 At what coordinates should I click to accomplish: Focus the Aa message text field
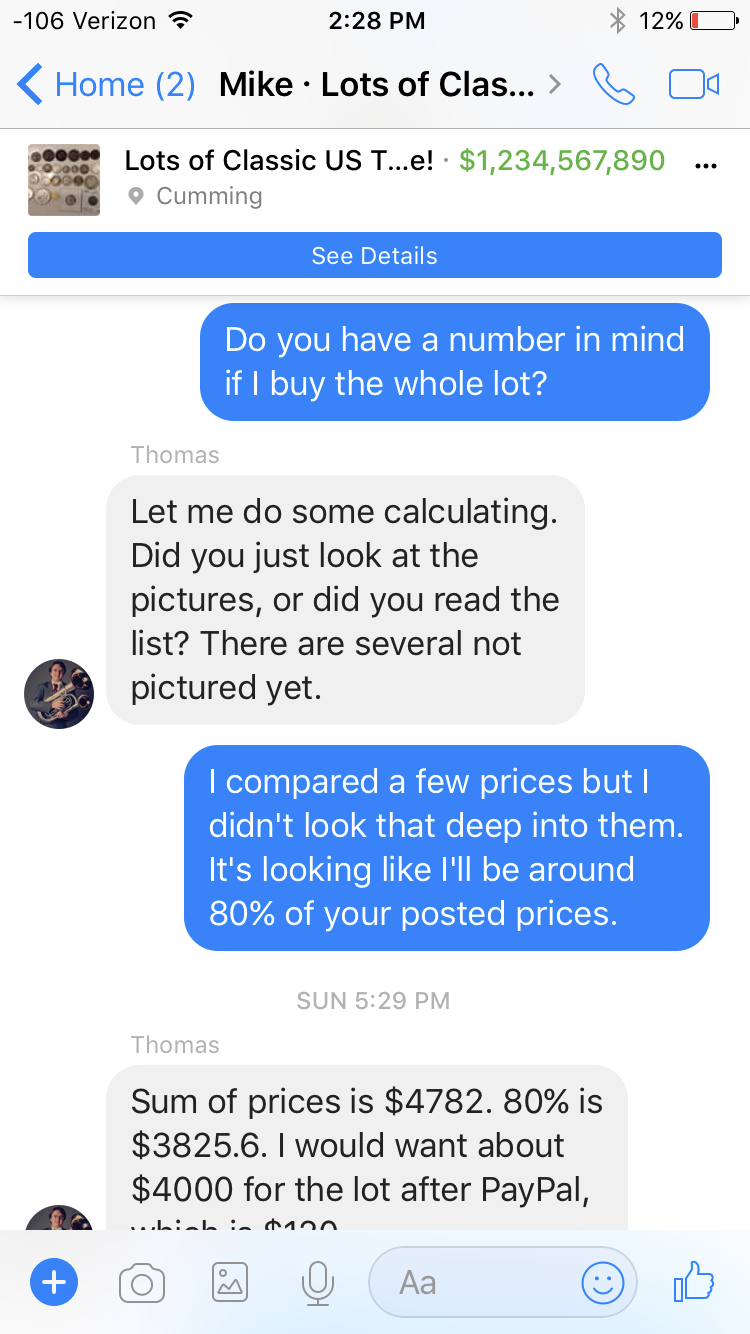coord(470,1282)
